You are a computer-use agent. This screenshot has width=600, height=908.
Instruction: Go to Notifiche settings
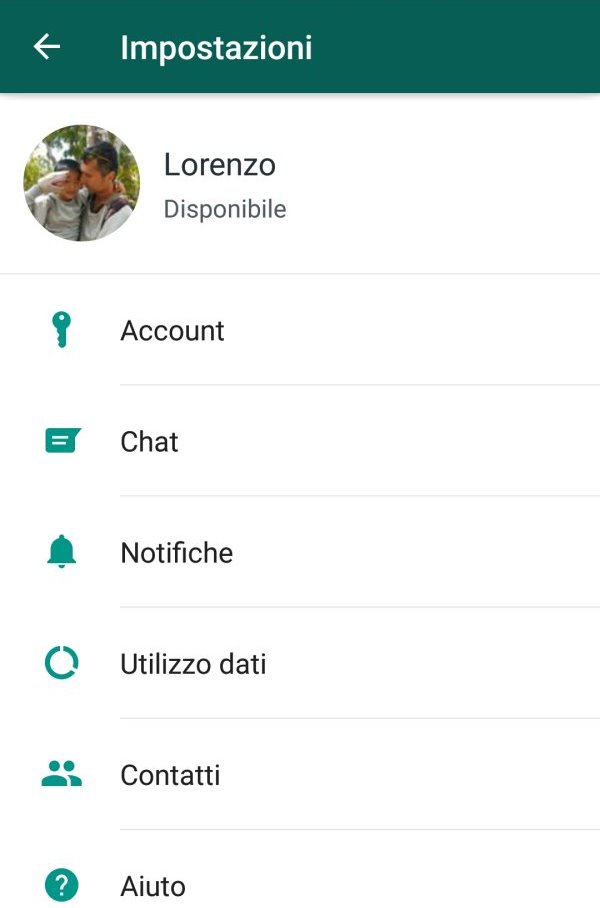coord(176,553)
